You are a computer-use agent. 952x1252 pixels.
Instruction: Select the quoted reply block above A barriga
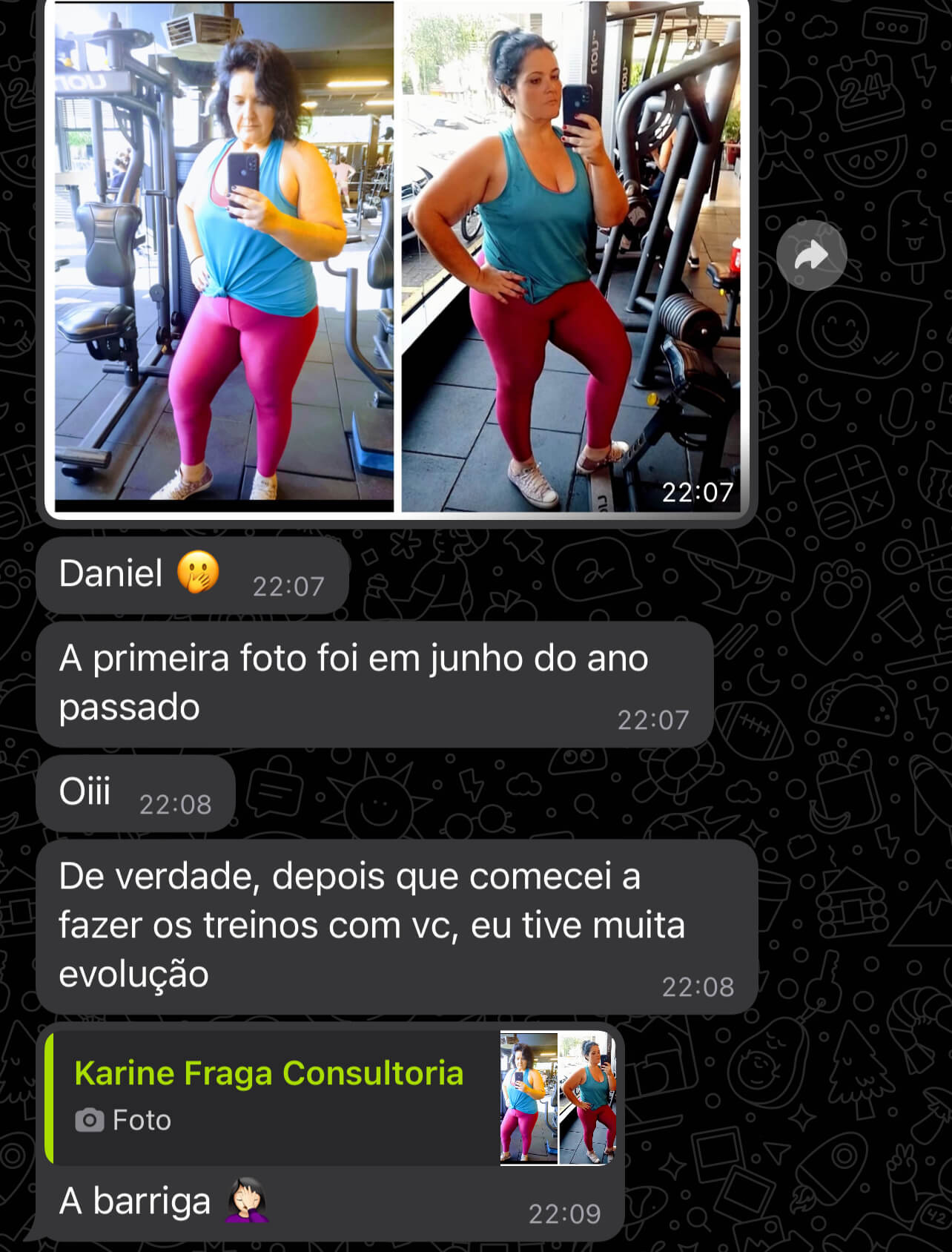click(x=334, y=1098)
